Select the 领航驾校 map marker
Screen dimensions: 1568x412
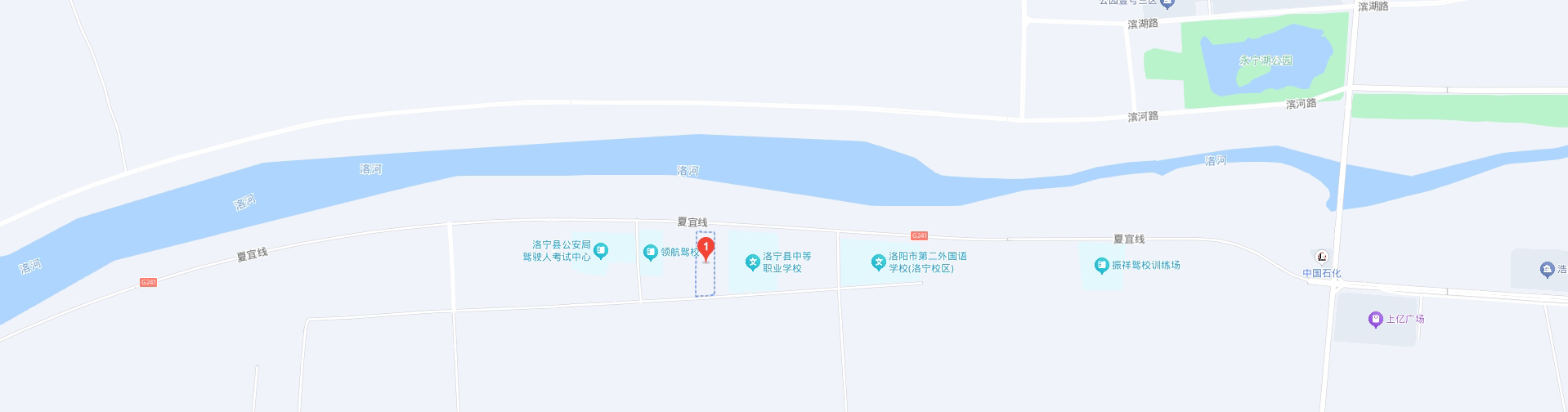pos(651,253)
